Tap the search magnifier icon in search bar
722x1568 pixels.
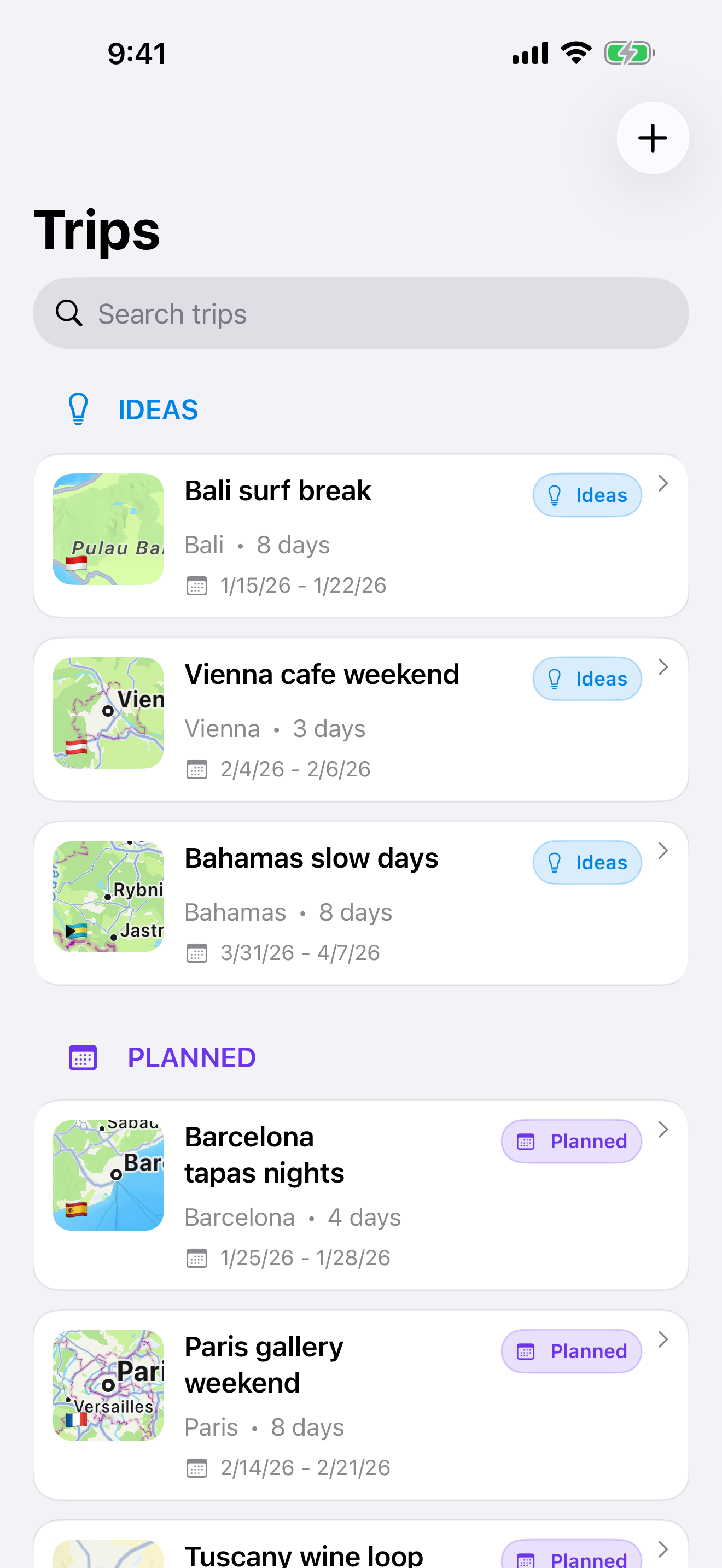click(x=69, y=313)
